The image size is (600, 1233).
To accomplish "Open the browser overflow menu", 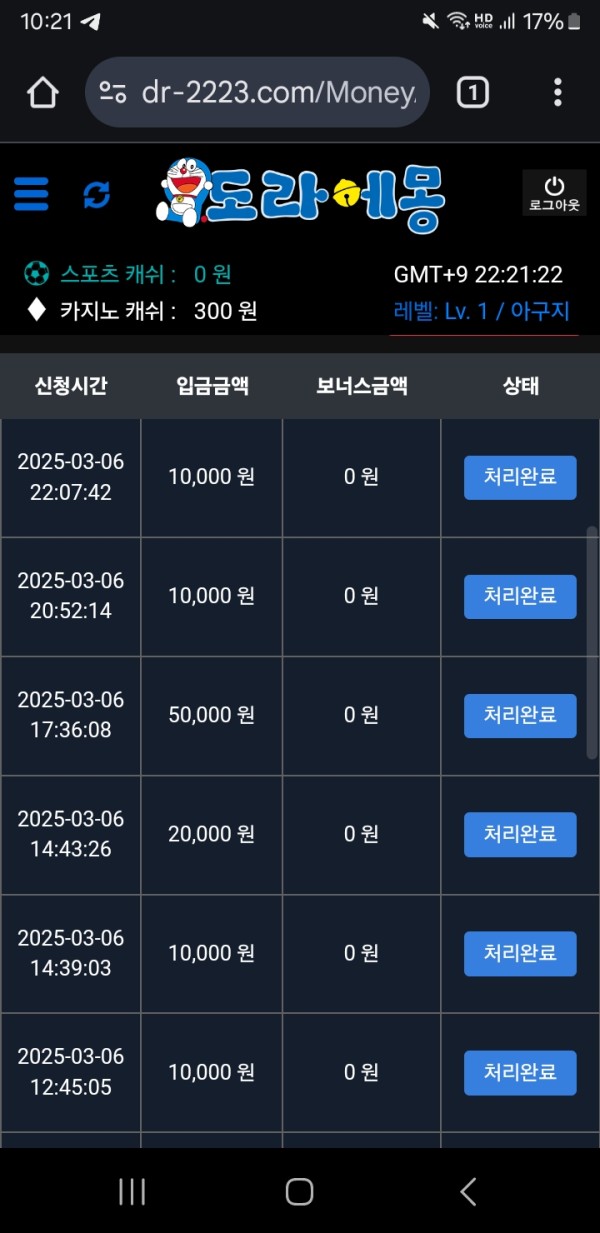I will (x=557, y=93).
